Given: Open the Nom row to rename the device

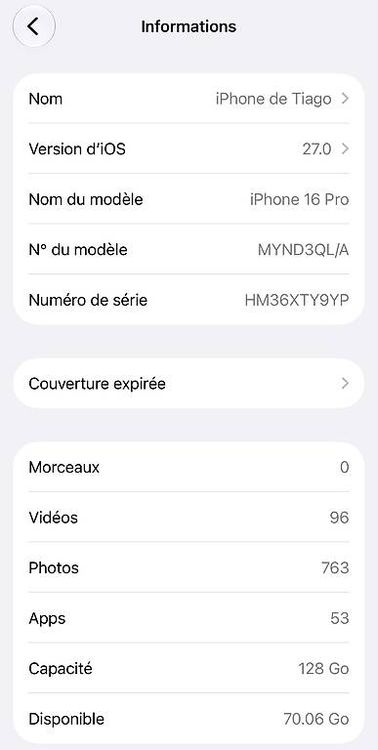Looking at the screenshot, I should coord(189,99).
